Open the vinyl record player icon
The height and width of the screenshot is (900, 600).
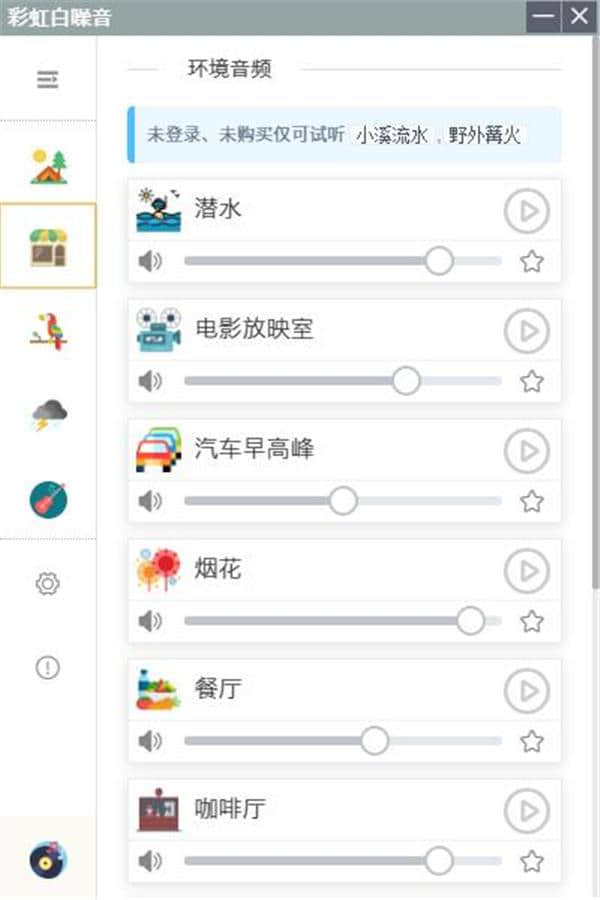click(x=48, y=858)
